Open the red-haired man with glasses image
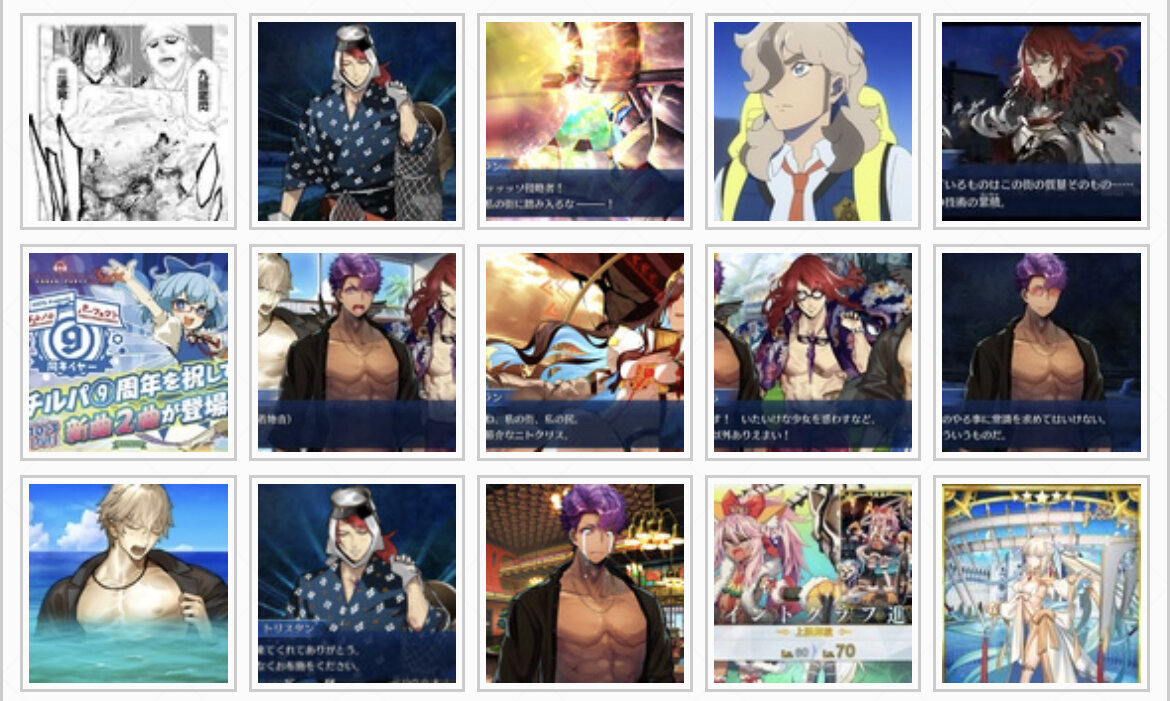The width and height of the screenshot is (1170, 701). pyautogui.click(x=813, y=352)
